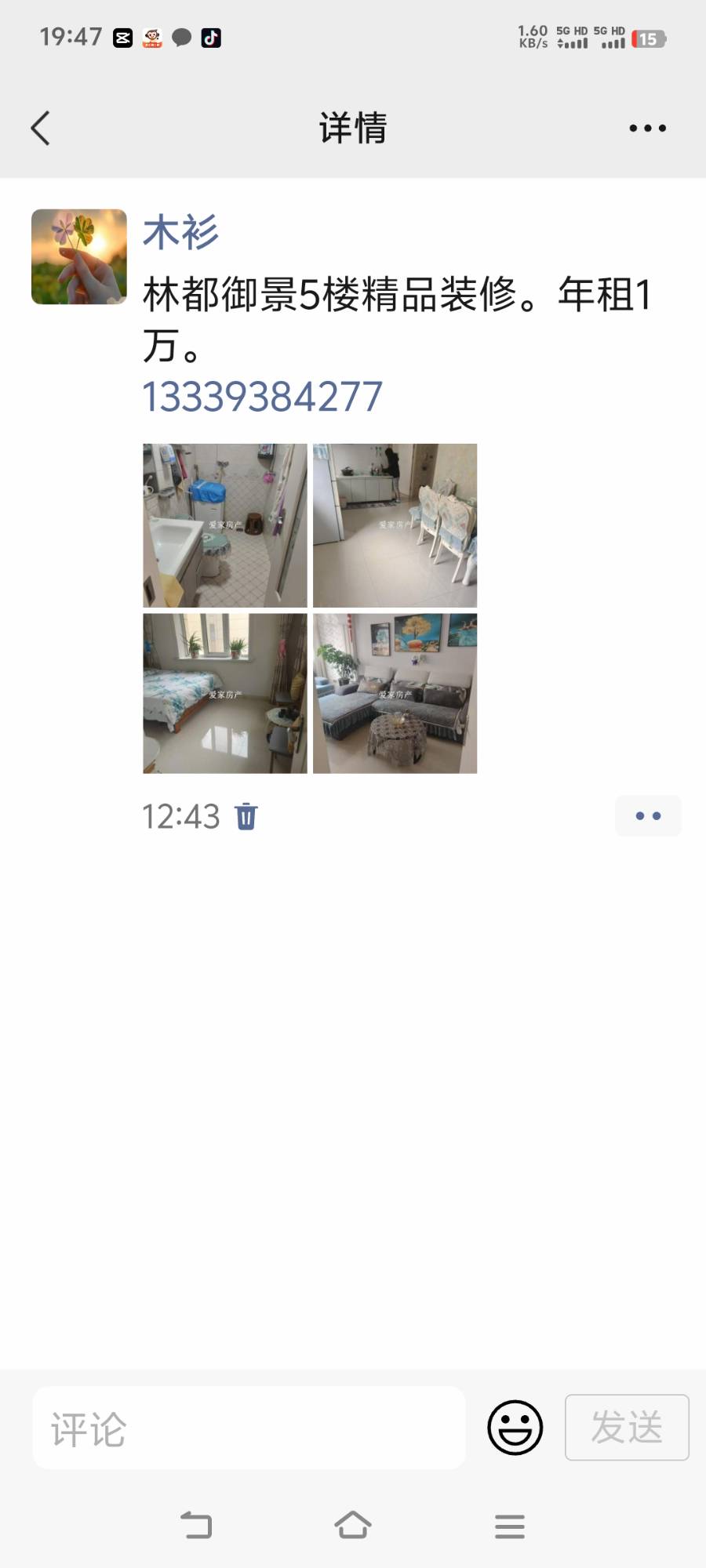Image resolution: width=706 pixels, height=1568 pixels.
Task: Open the 木衫 profile name link
Action: pyautogui.click(x=180, y=233)
